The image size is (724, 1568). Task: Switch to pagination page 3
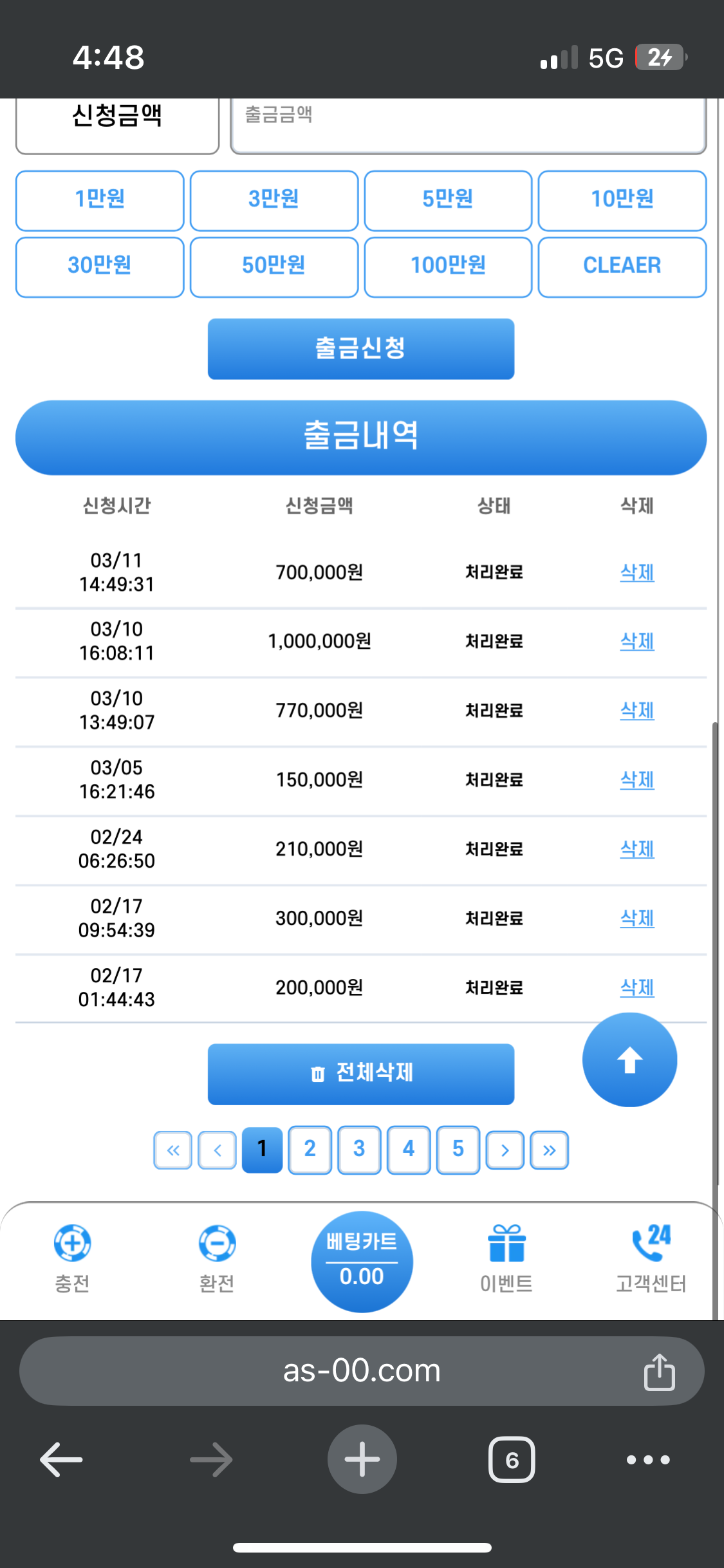(359, 1150)
